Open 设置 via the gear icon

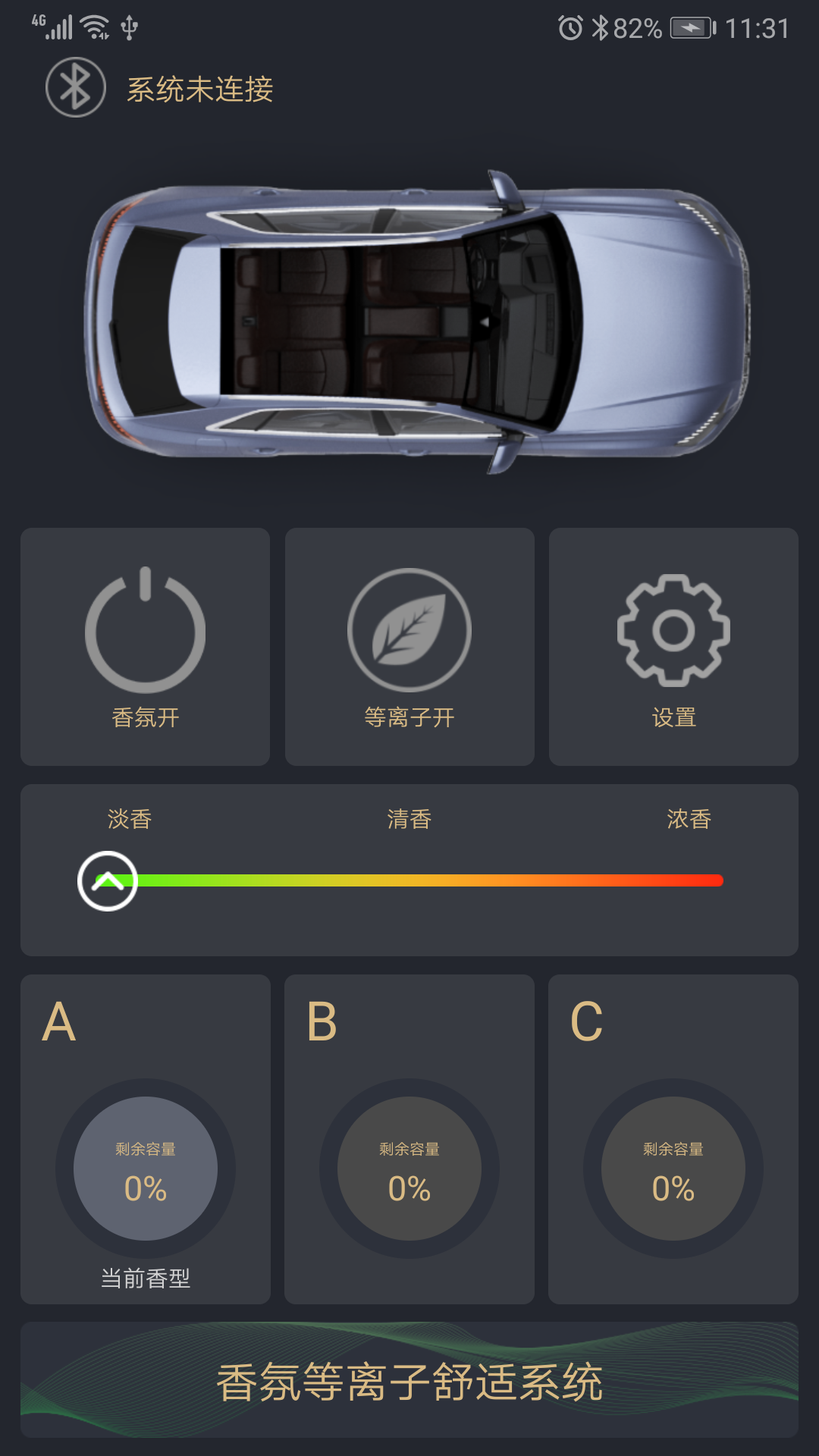[x=673, y=629]
